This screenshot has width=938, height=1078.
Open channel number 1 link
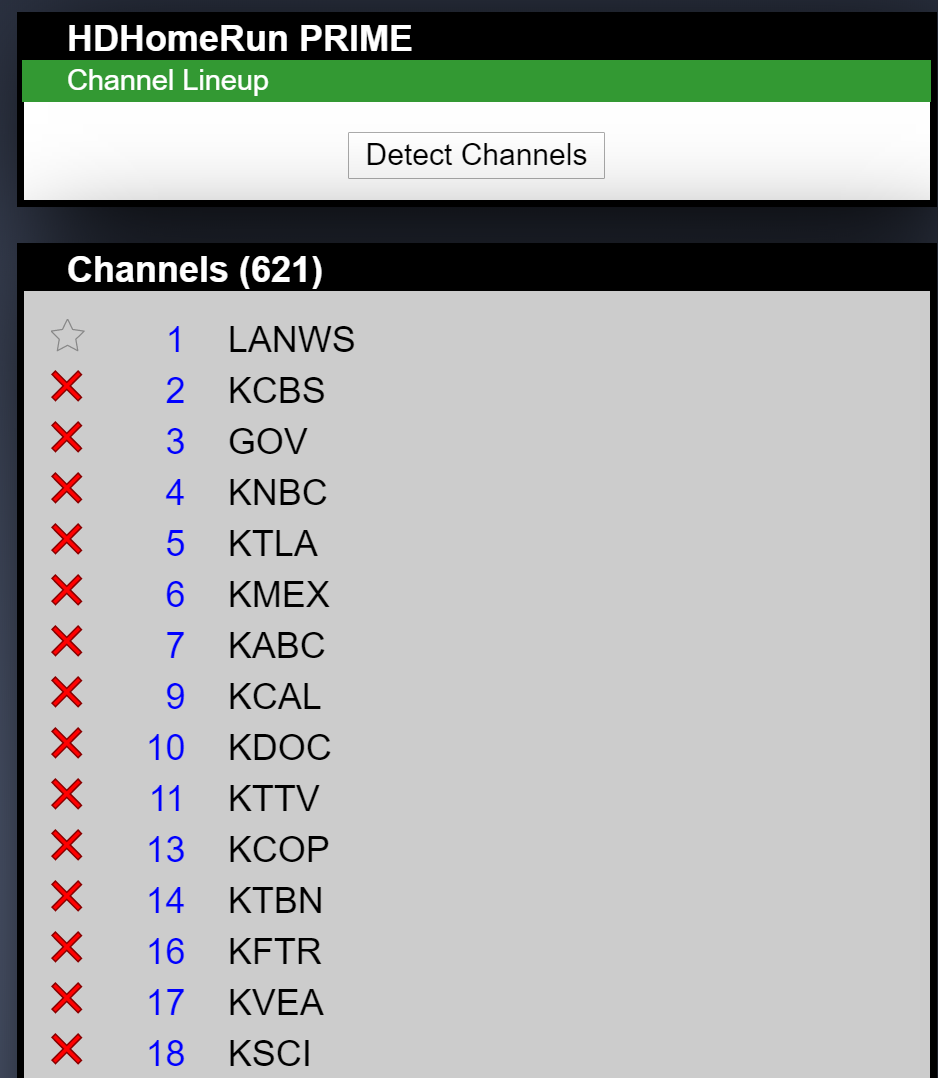coord(175,340)
